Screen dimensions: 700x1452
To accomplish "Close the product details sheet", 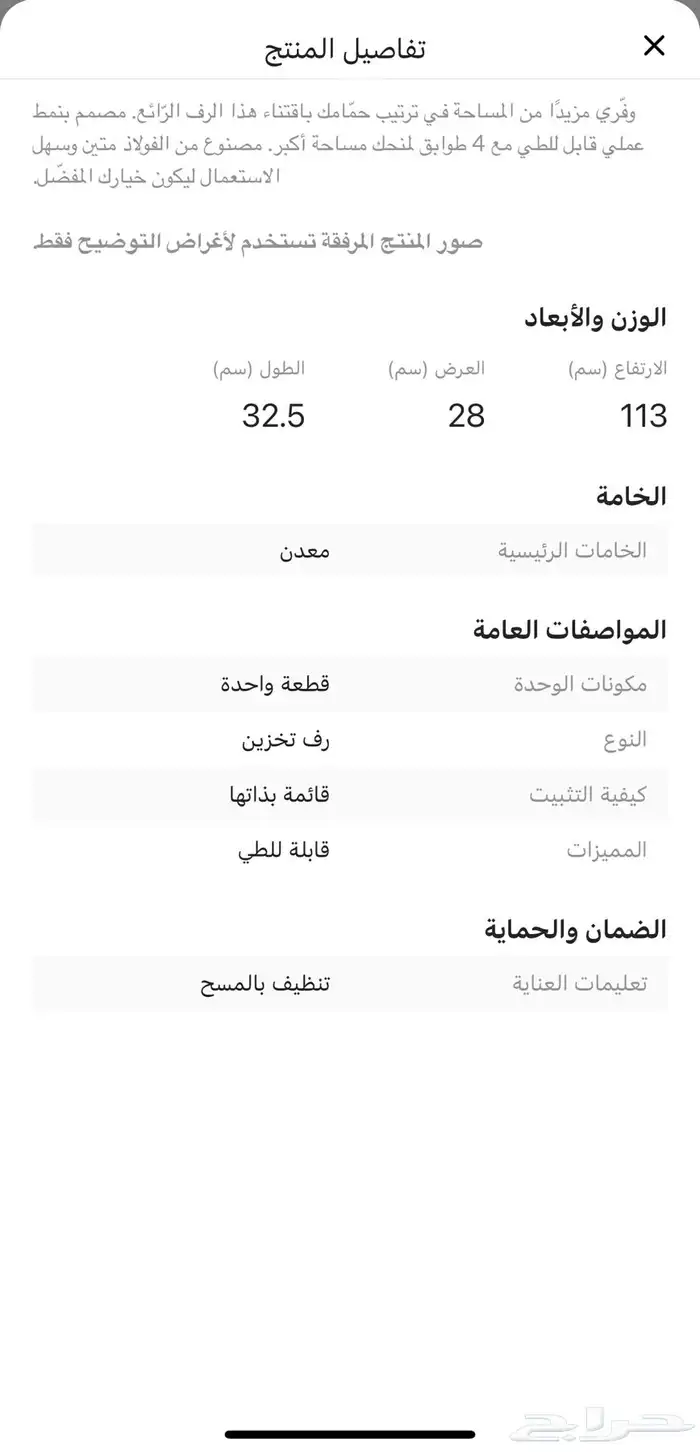I will point(653,45).
